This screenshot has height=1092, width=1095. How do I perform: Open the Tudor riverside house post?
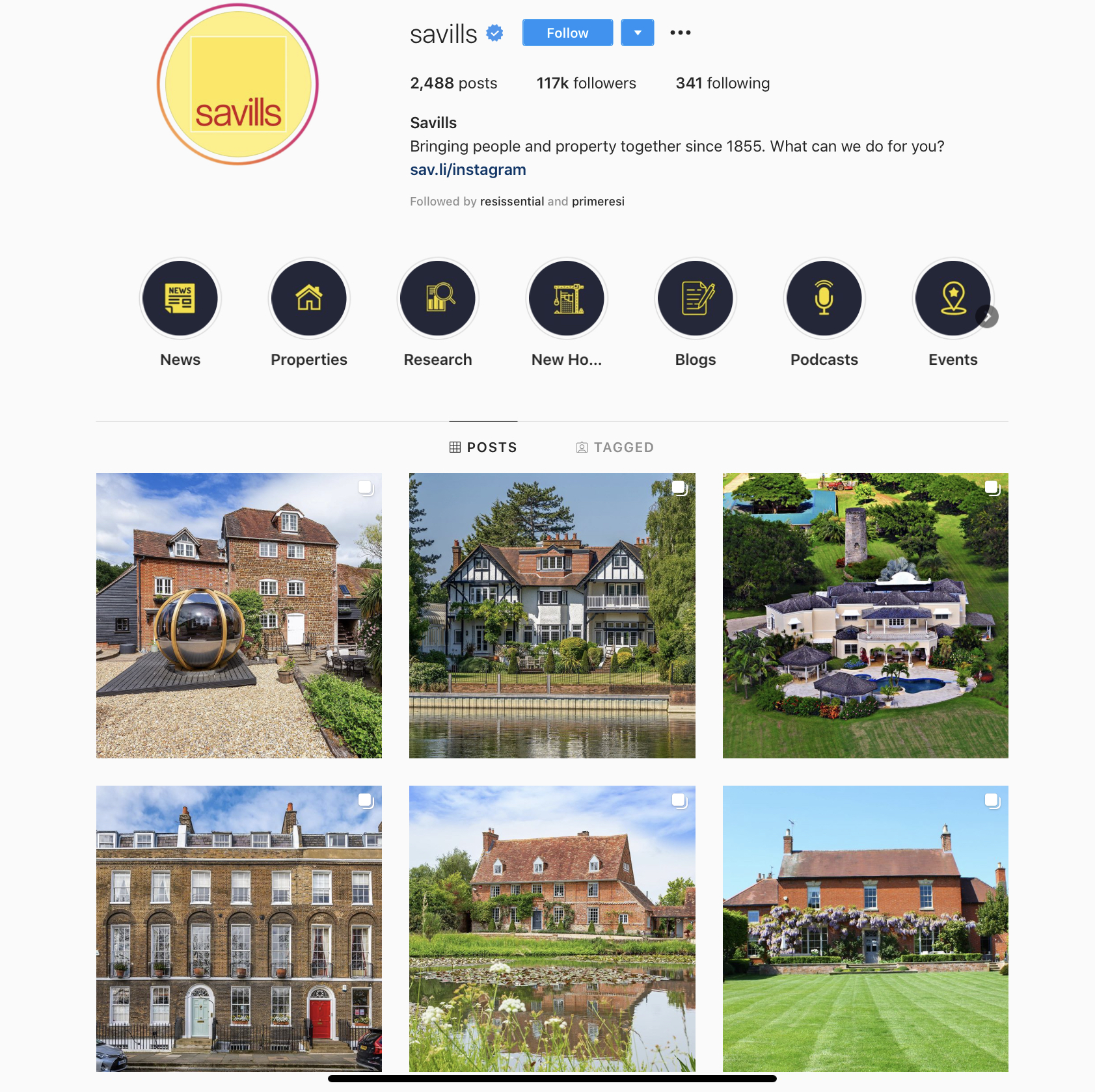coord(552,615)
